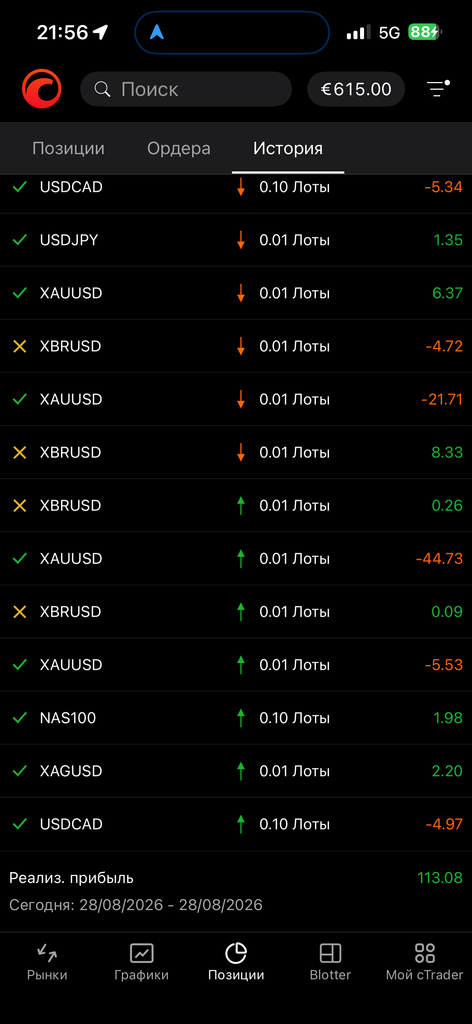Open the €615.00 balance button
Image resolution: width=472 pixels, height=1024 pixels.
356,89
